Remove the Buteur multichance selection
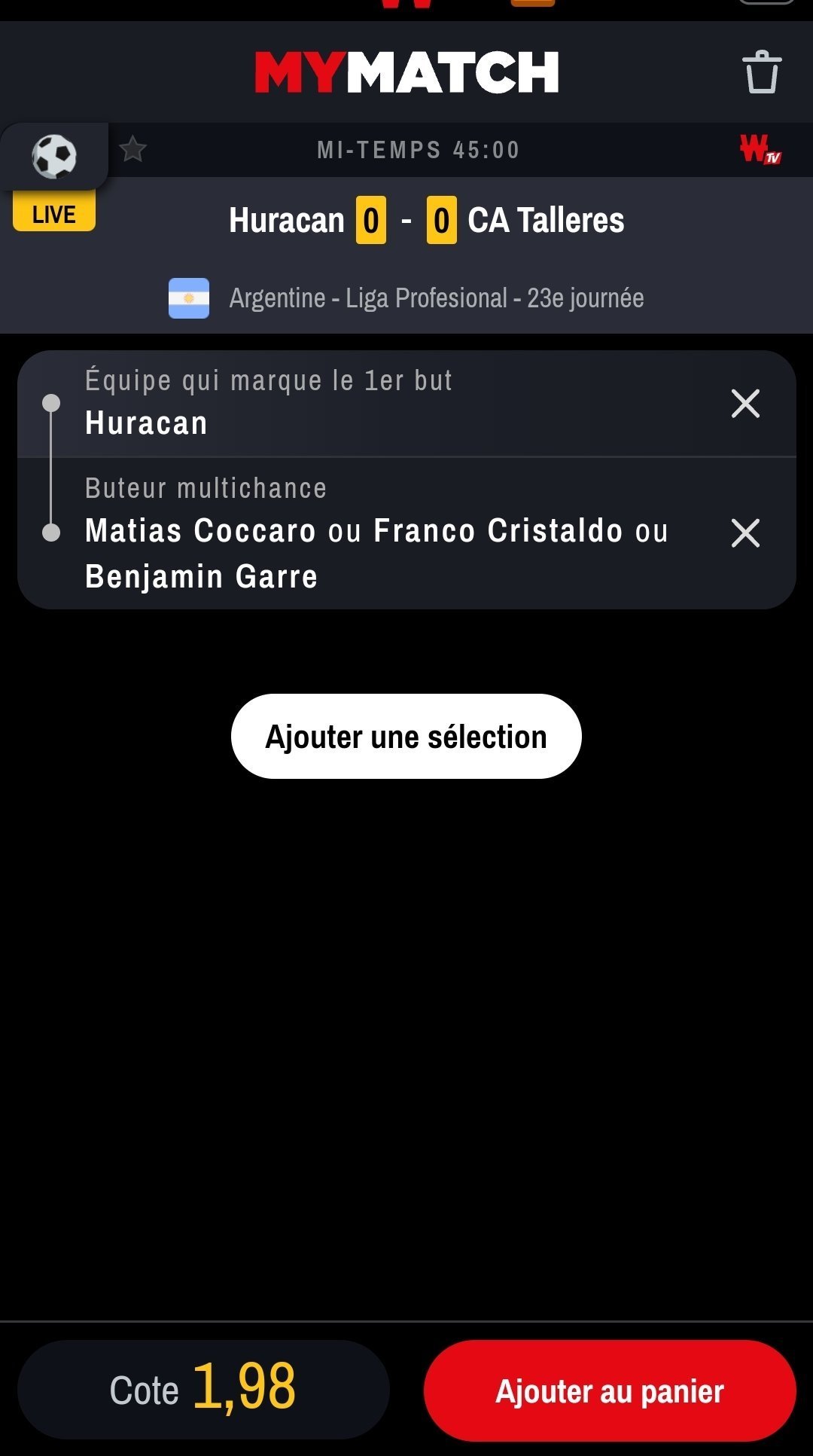This screenshot has height=1456, width=813. (745, 533)
